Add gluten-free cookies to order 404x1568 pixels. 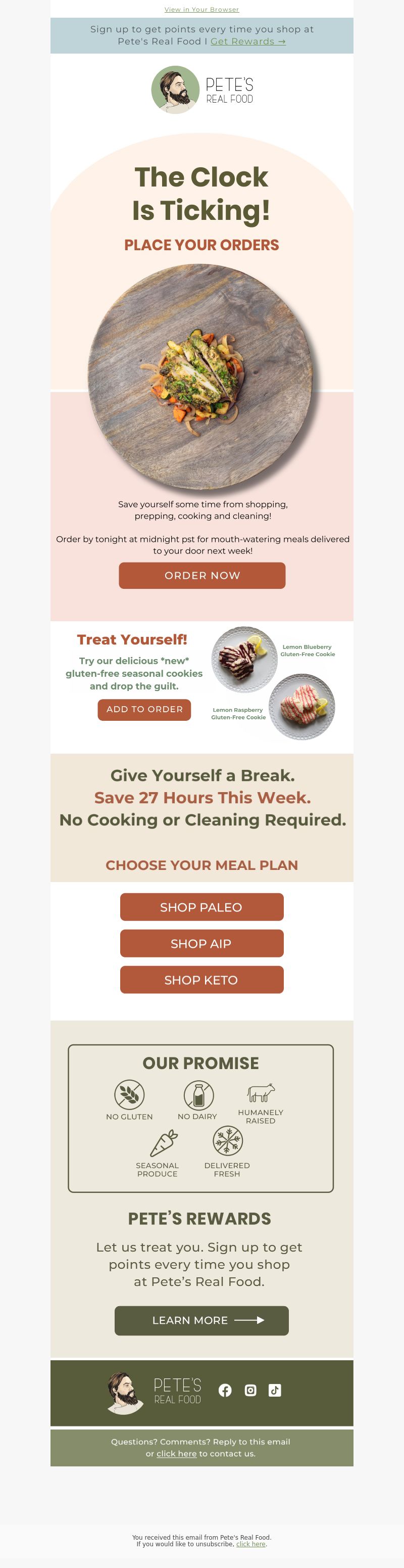[x=144, y=709]
